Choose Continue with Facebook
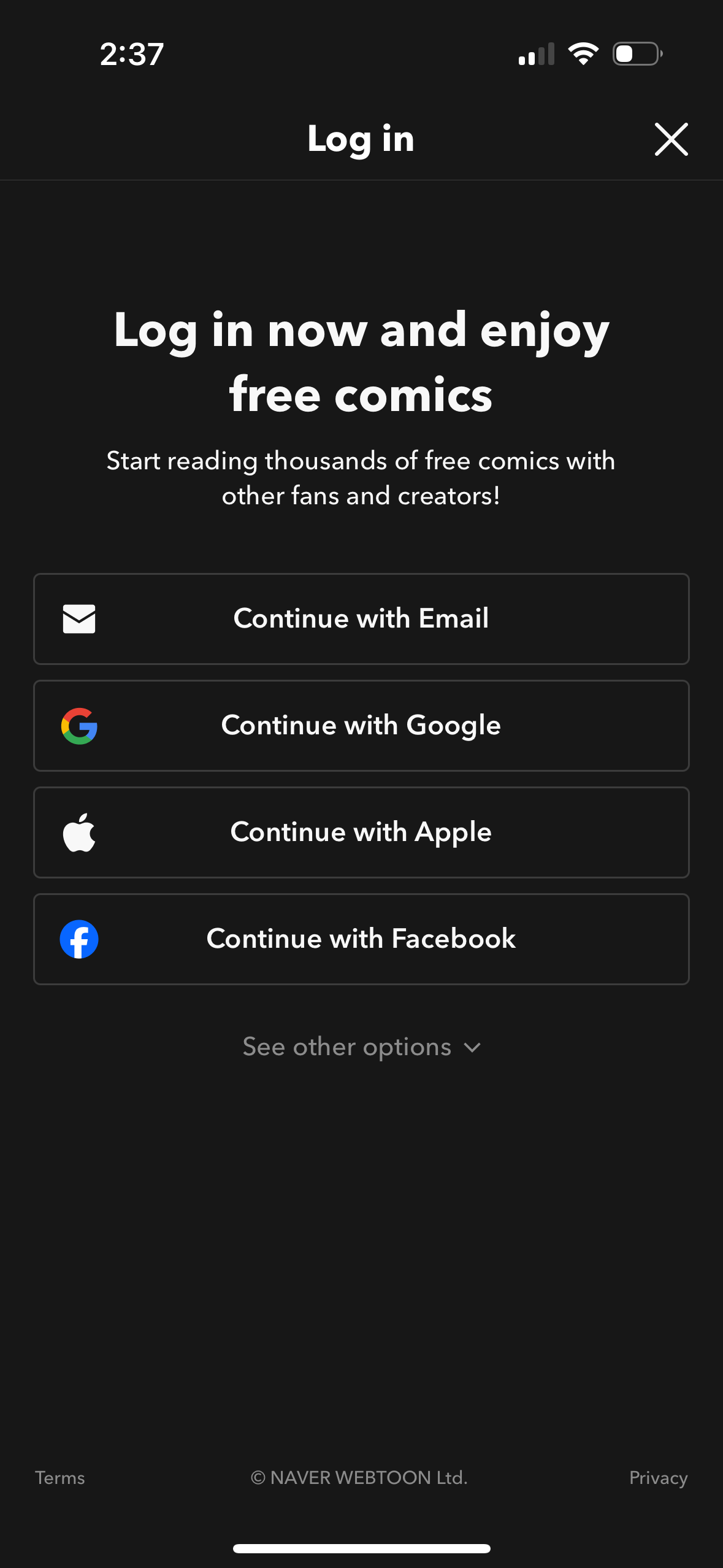 pos(361,939)
